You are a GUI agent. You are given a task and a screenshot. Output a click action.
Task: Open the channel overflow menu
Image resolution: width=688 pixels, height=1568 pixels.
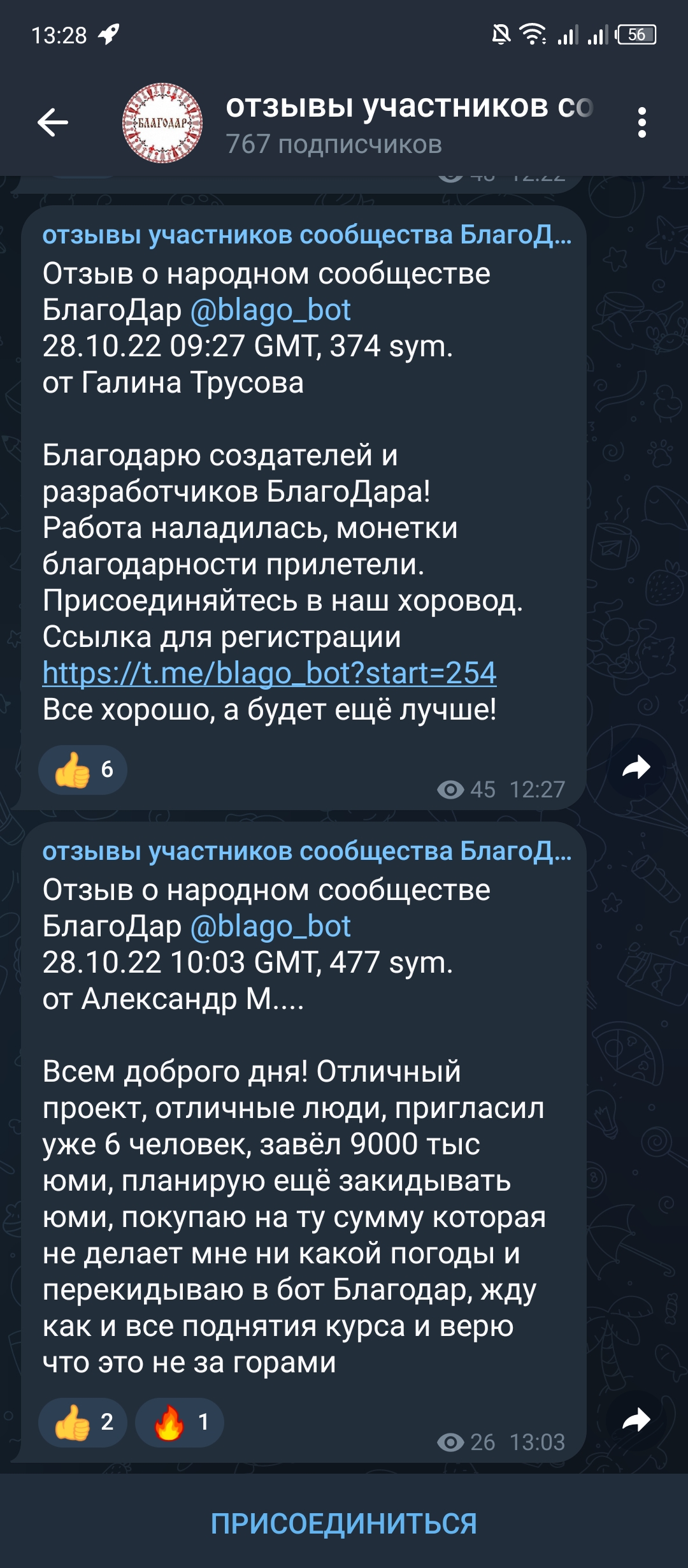(641, 122)
